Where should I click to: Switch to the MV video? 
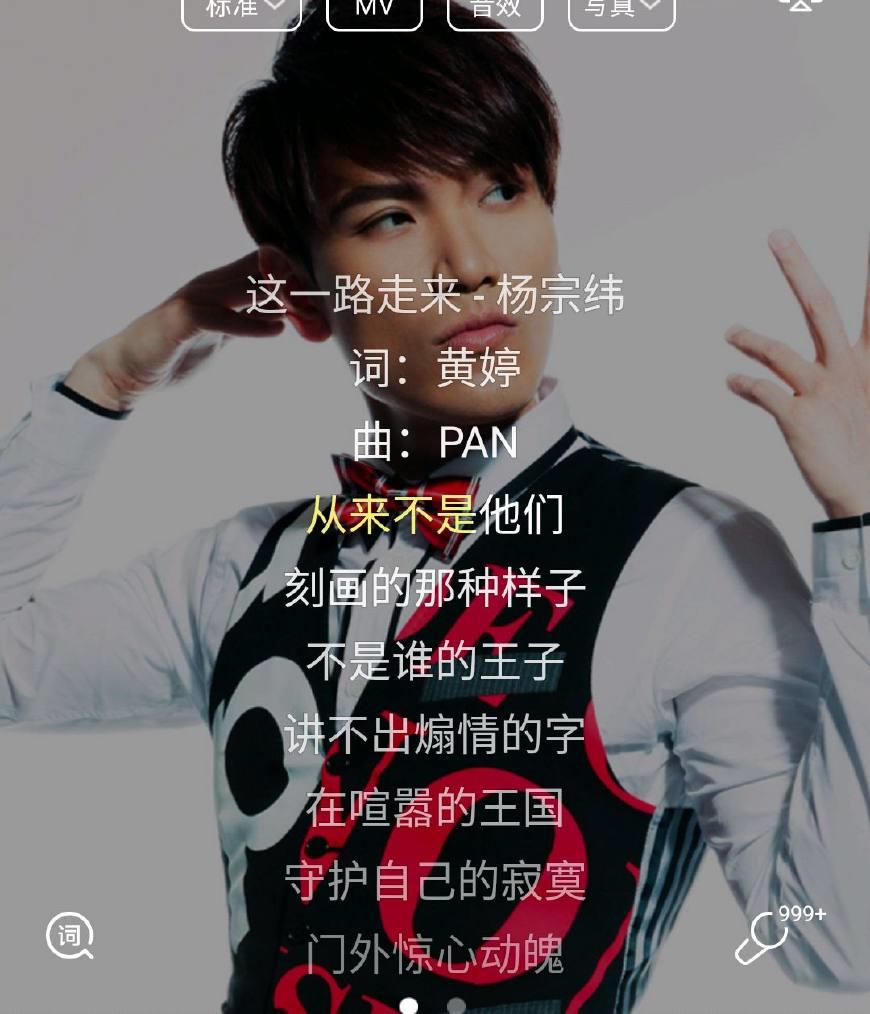(374, 10)
